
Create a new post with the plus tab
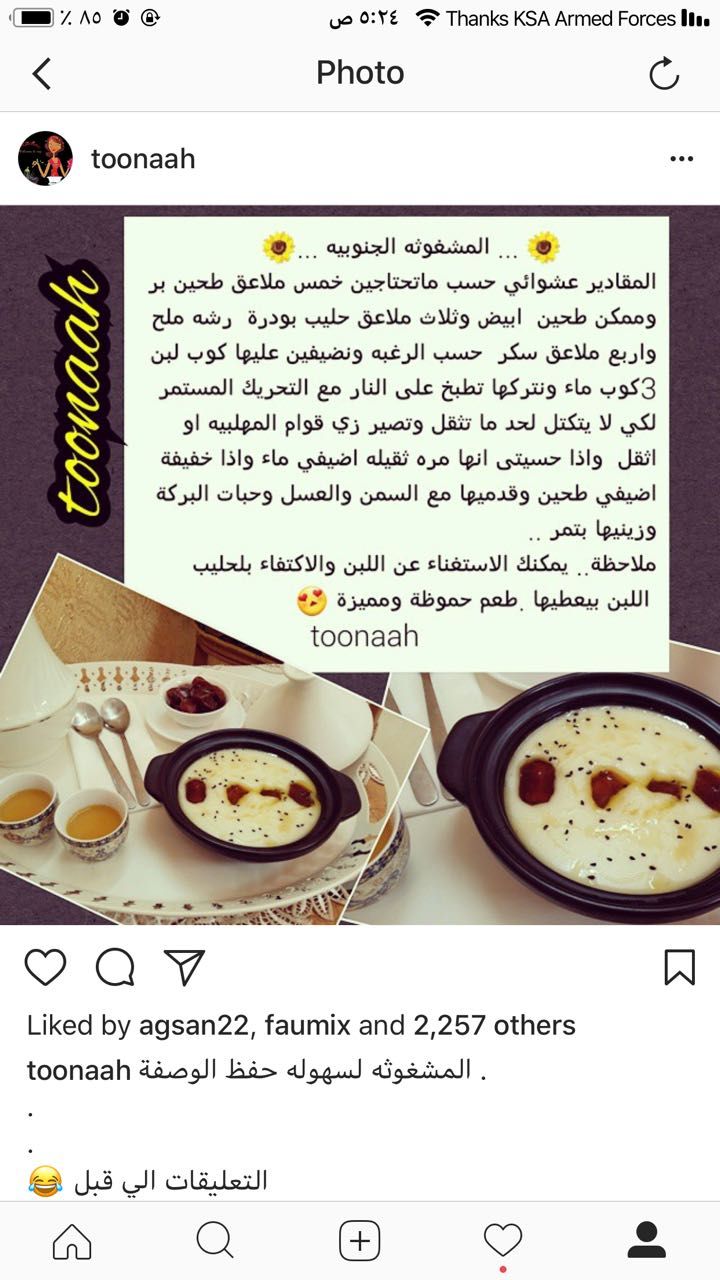[x=360, y=1241]
